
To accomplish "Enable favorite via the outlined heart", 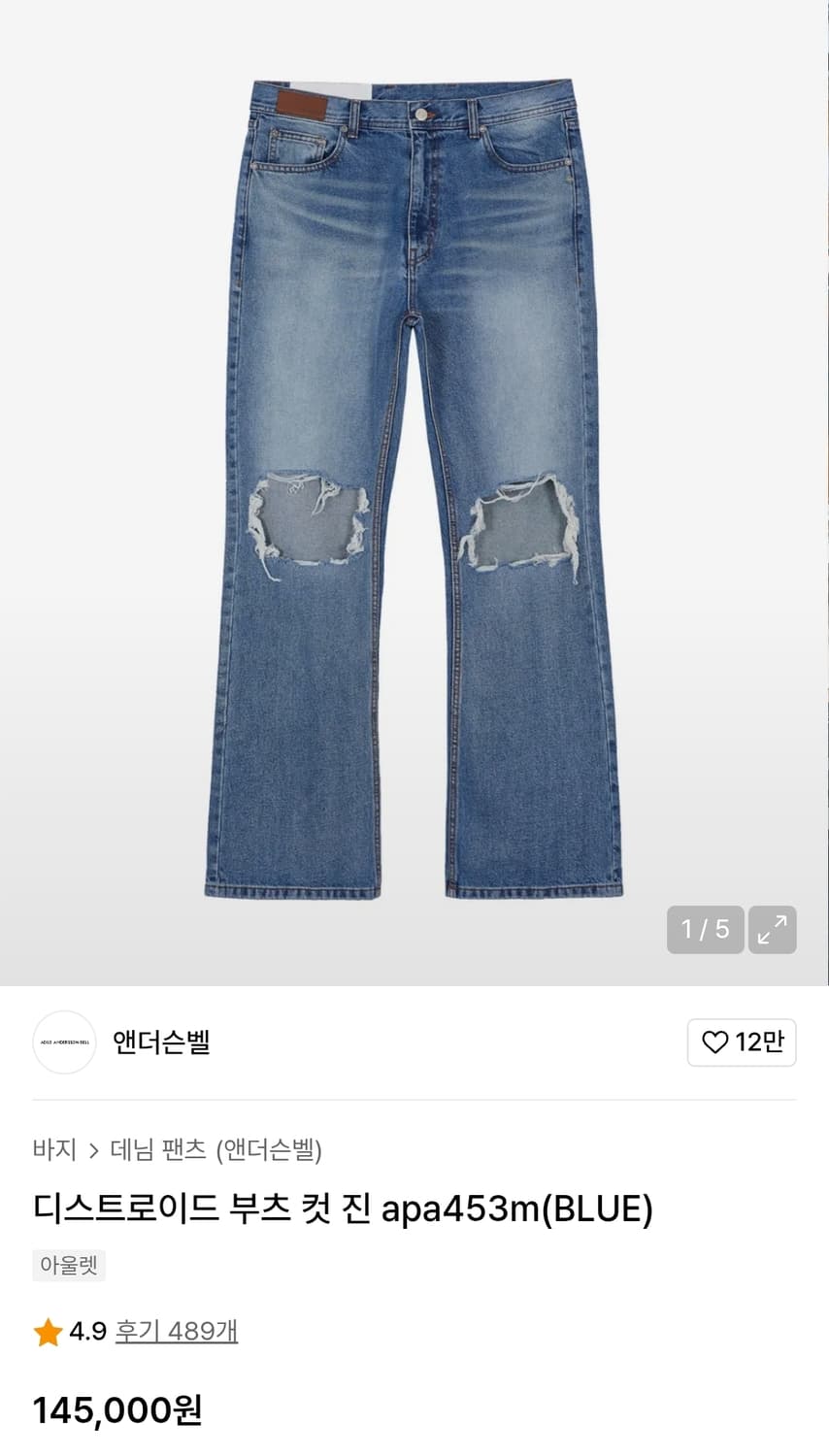I will [x=715, y=1042].
